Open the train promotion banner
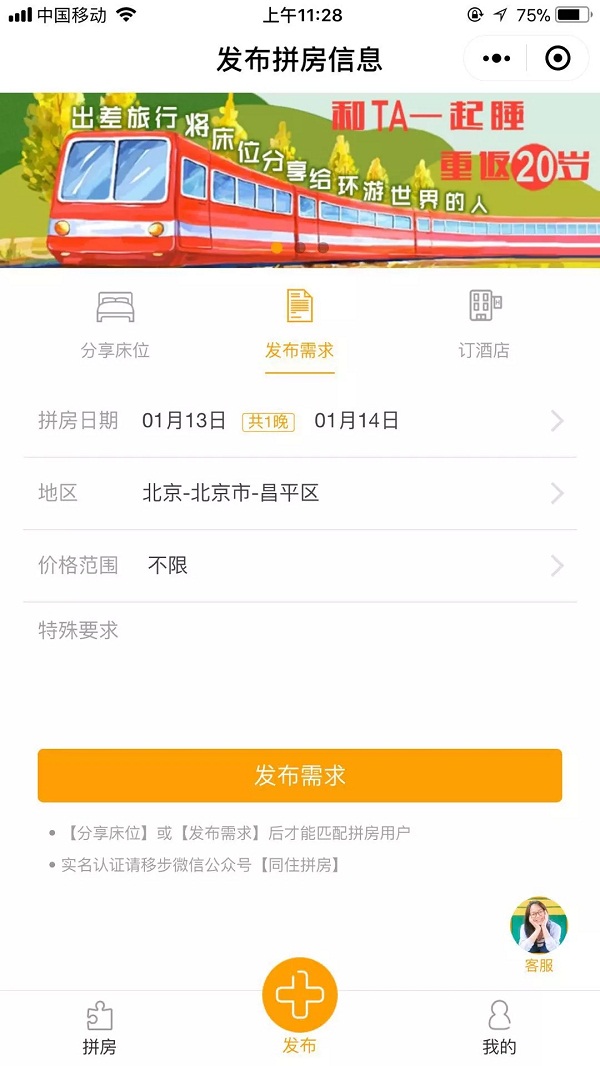 [300, 180]
